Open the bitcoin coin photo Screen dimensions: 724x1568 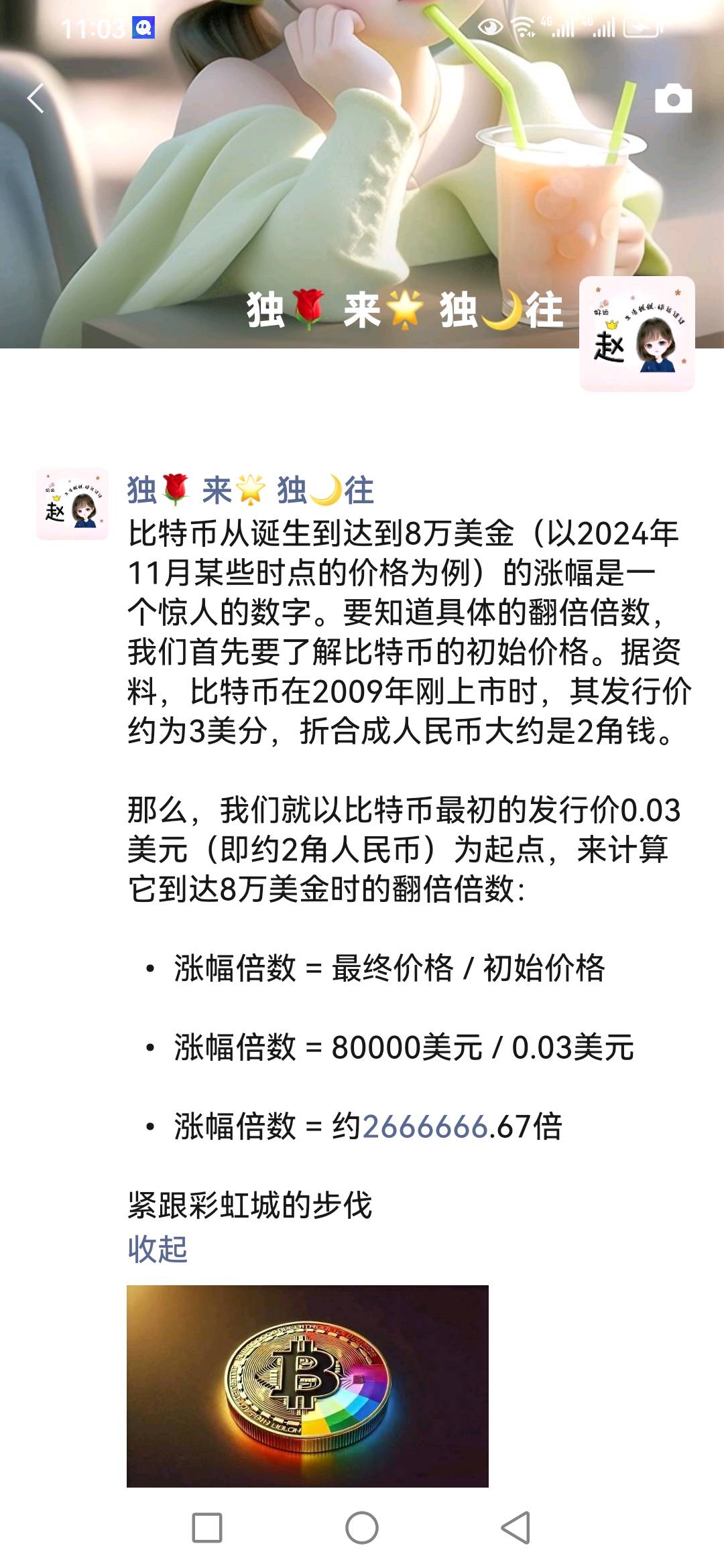click(308, 1386)
